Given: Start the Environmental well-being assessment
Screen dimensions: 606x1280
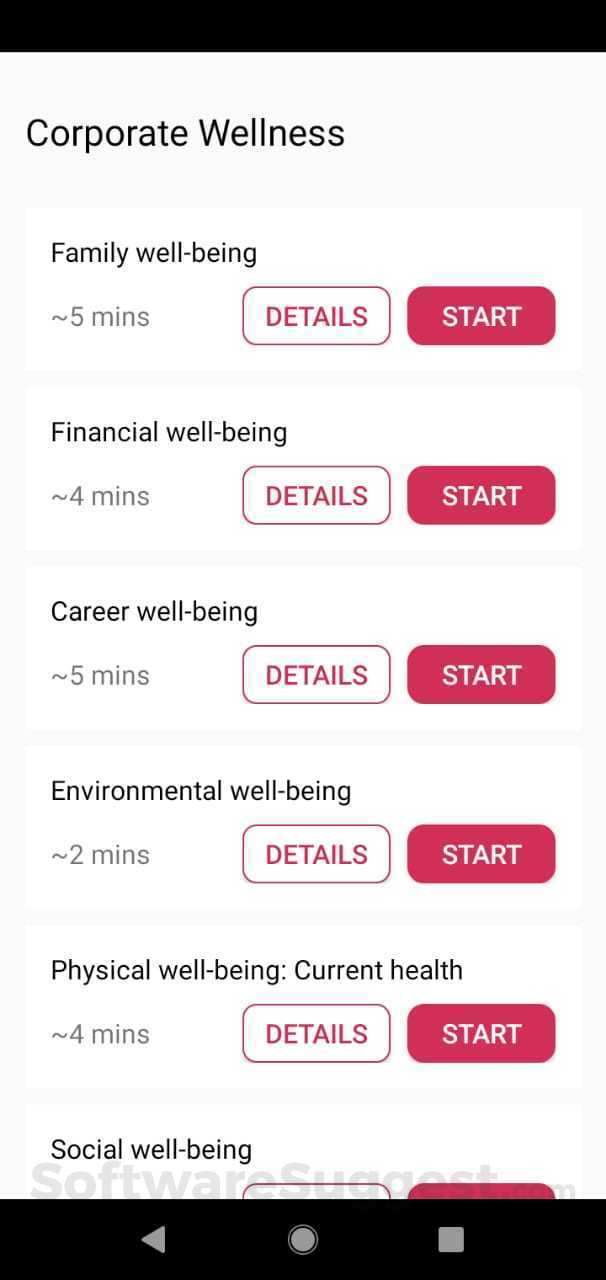Looking at the screenshot, I should click(481, 854).
